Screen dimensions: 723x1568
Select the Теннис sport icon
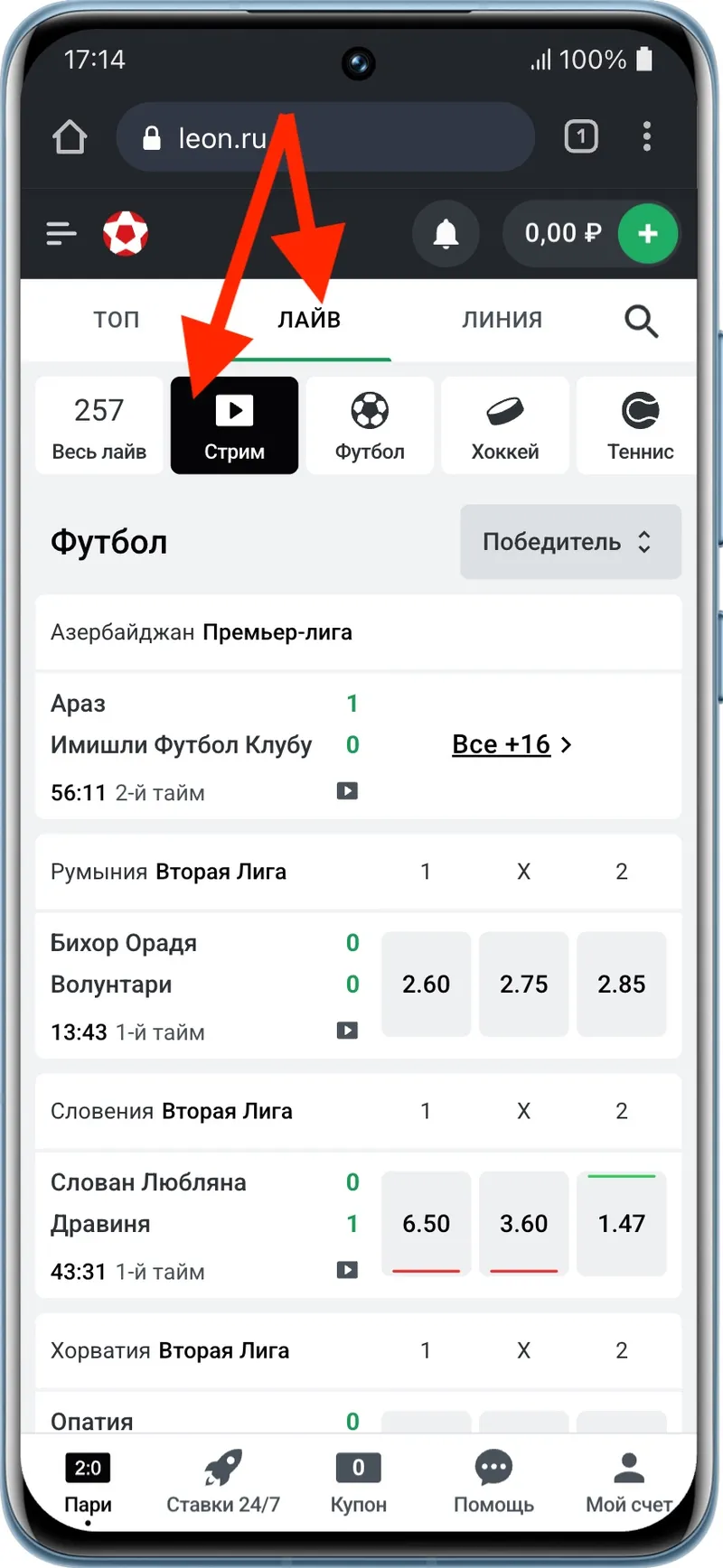click(x=641, y=425)
